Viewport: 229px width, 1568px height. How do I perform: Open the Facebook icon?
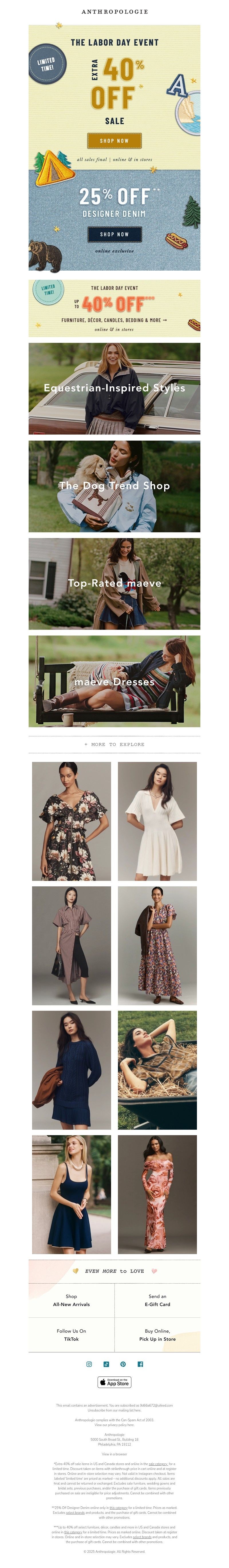pos(140,1364)
